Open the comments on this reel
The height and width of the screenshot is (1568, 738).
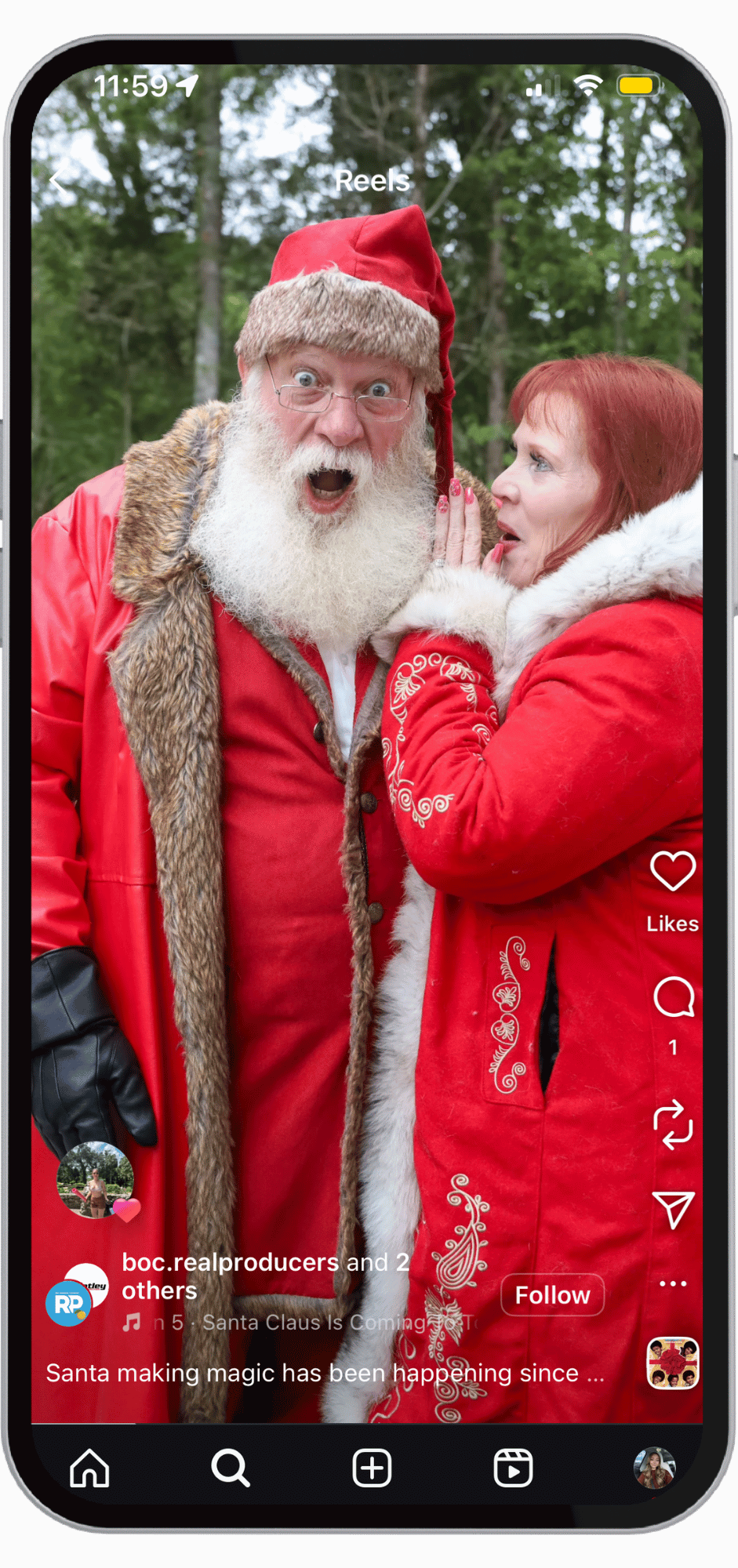tap(673, 997)
